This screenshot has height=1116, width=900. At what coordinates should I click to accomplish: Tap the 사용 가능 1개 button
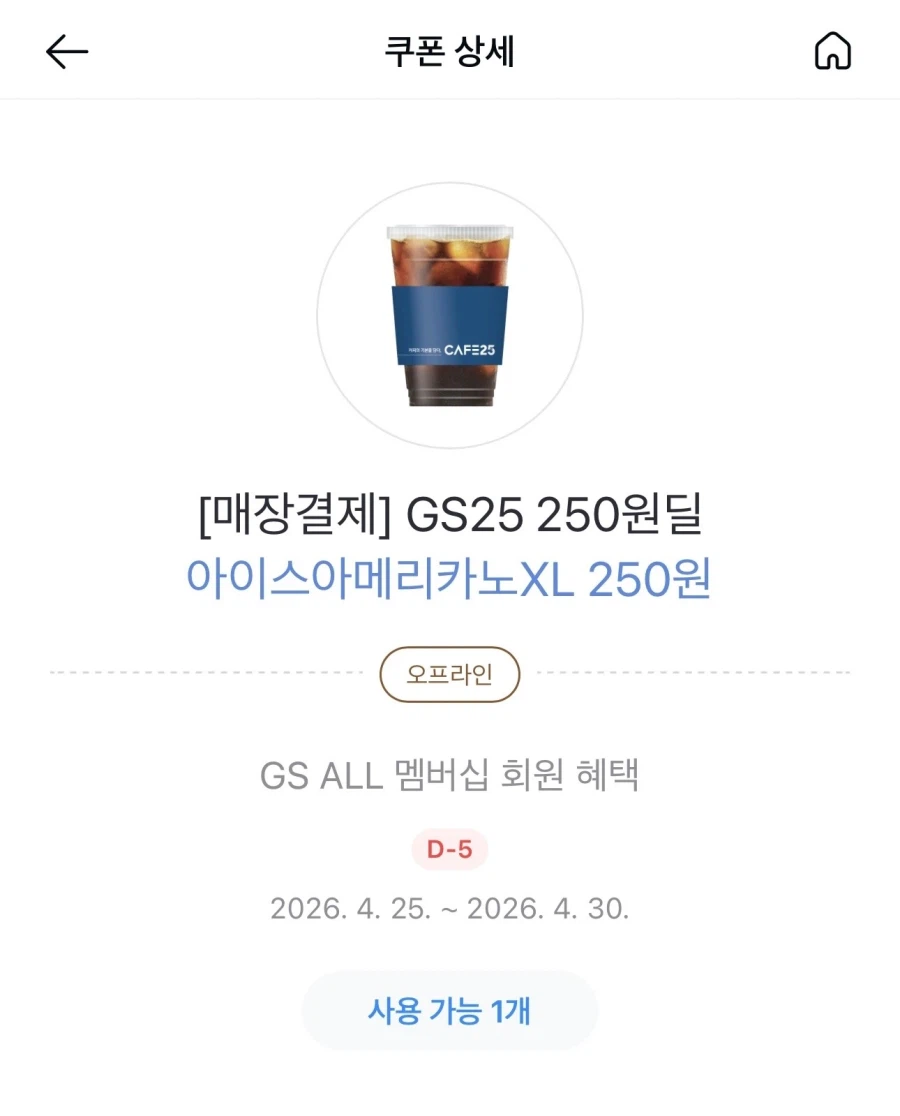[449, 1011]
